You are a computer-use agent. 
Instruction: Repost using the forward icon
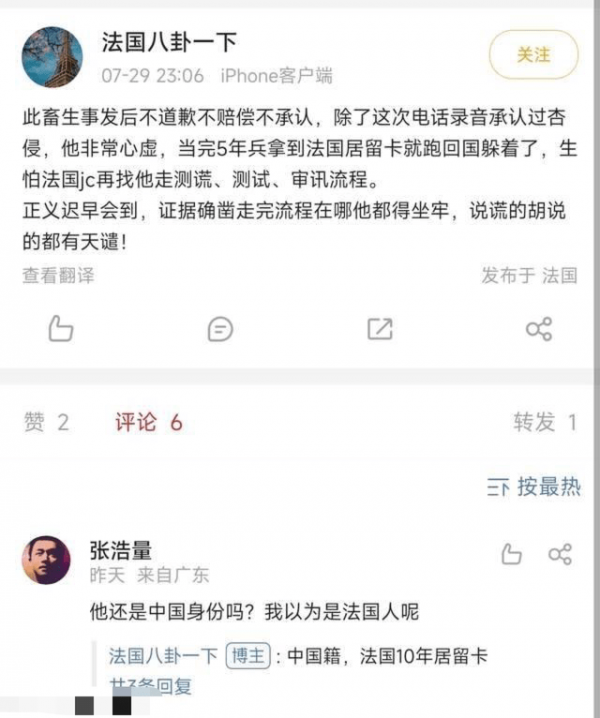click(x=380, y=328)
